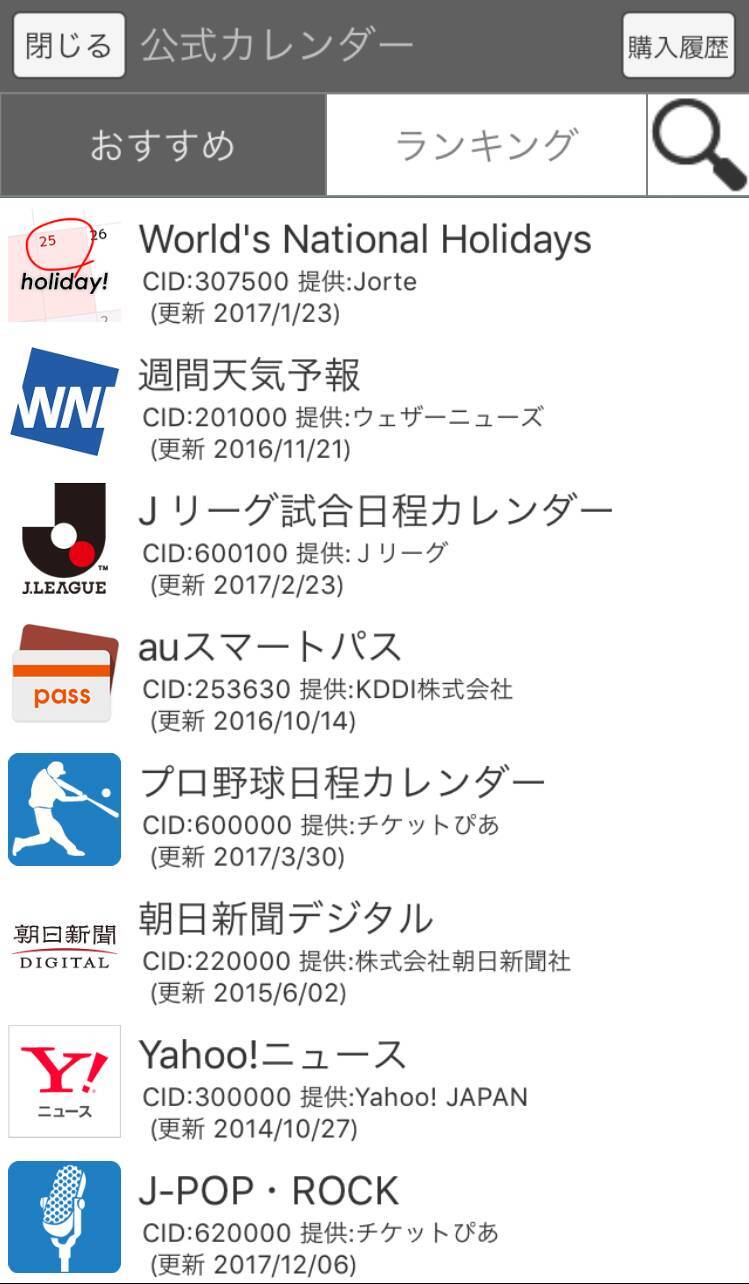This screenshot has height=1284, width=749.
Task: Tap the 閉じる close button
Action: coord(69,46)
